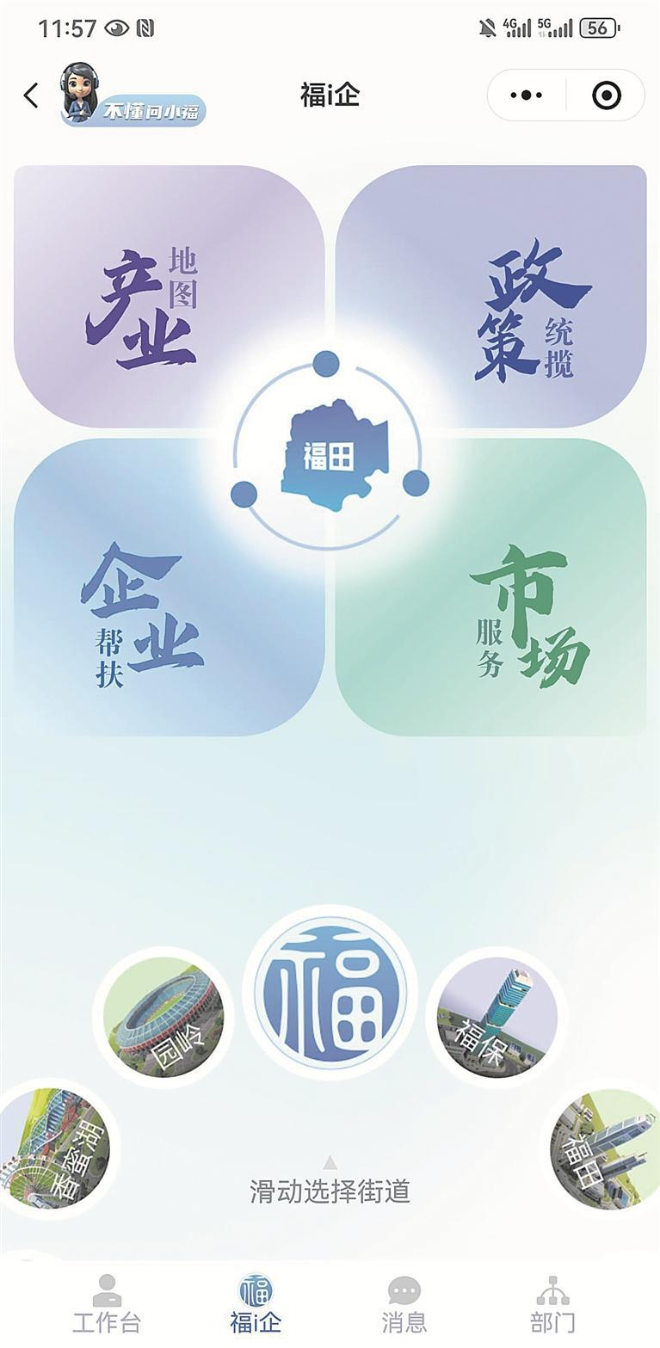Select the 园岭 street bubble
This screenshot has width=660, height=1348.
(164, 1017)
